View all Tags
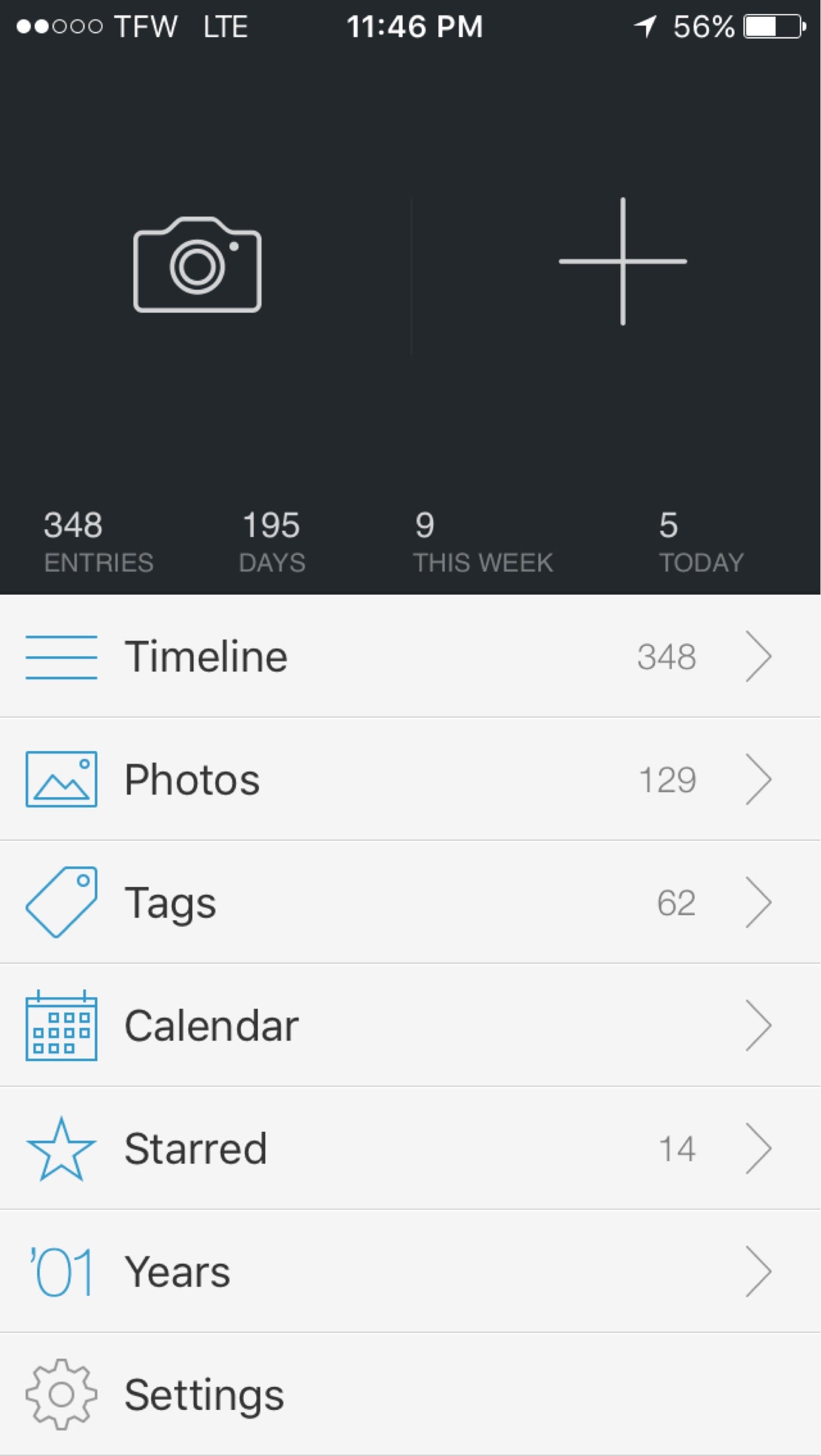This screenshot has width=821, height=1456. pos(410,903)
